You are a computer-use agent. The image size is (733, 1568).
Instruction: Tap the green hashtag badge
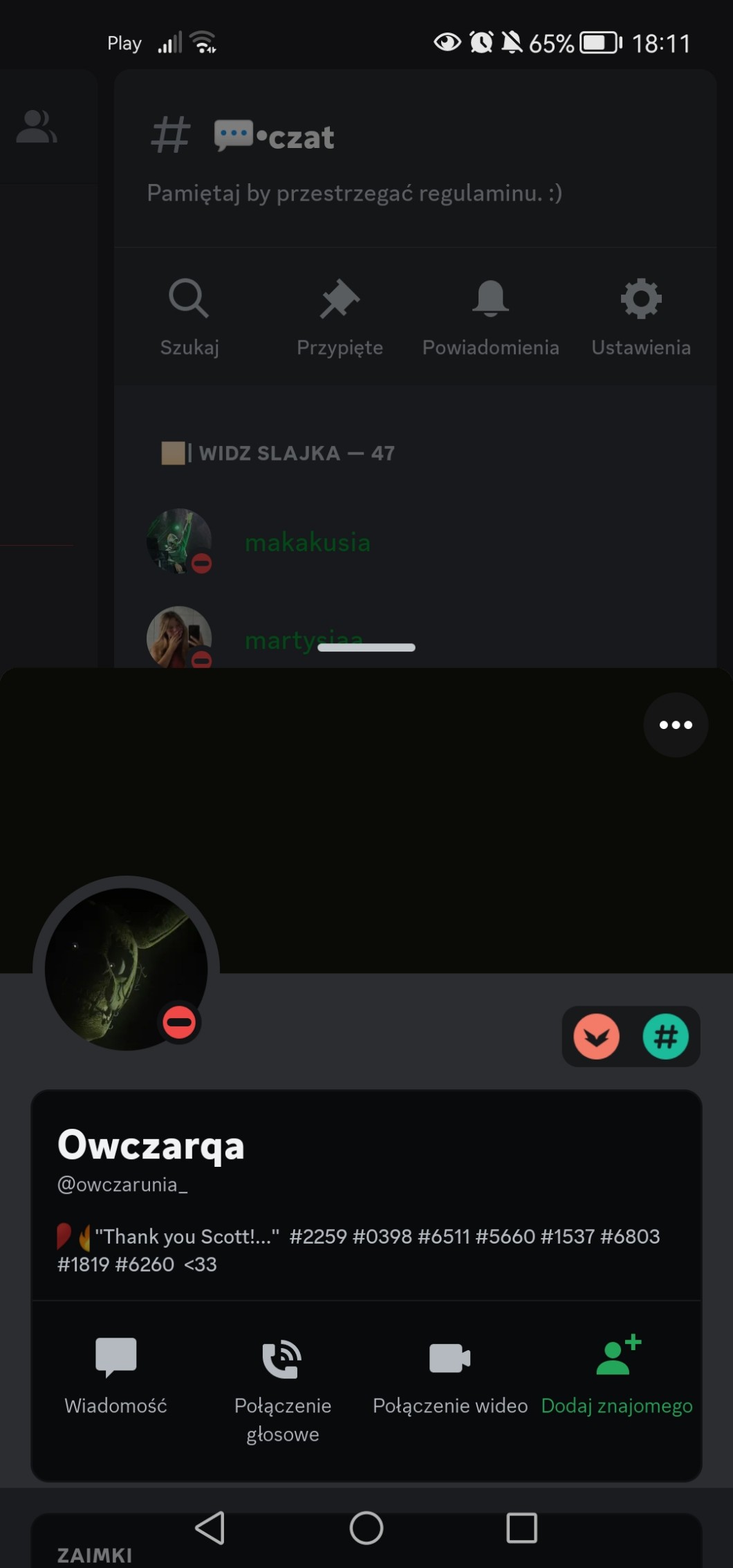(x=665, y=1036)
